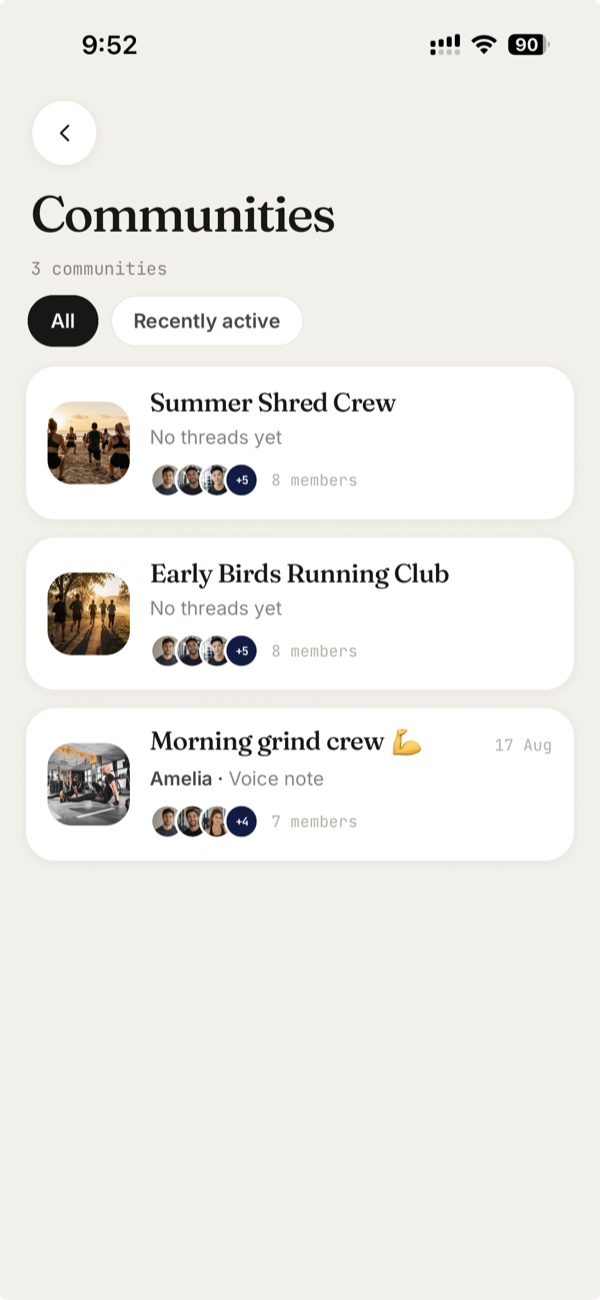This screenshot has height=1300, width=600.
Task: Open the Morning grind crew community
Action: point(300,785)
